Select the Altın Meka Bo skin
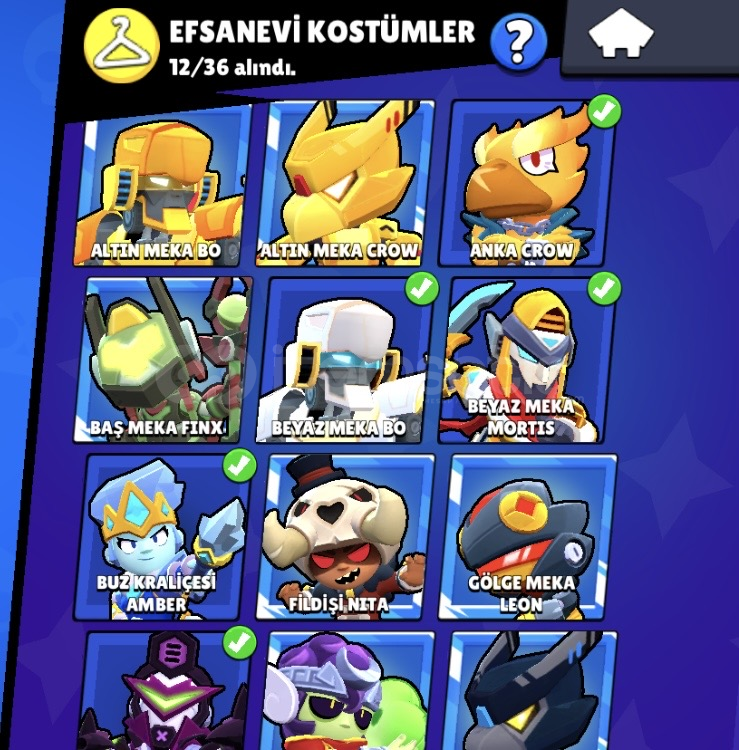The height and width of the screenshot is (750, 739). (x=160, y=185)
